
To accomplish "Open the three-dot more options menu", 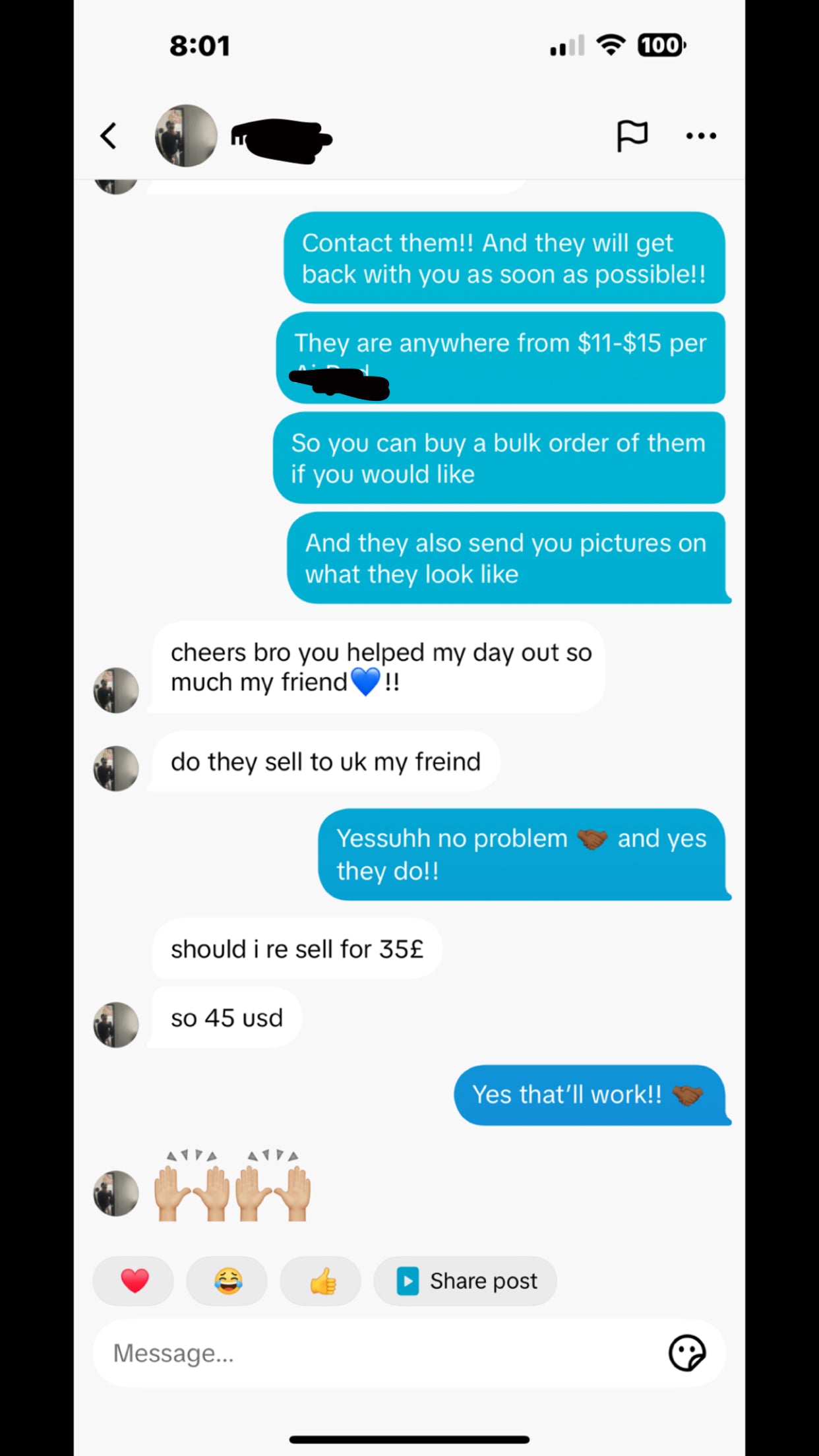I will click(x=701, y=136).
